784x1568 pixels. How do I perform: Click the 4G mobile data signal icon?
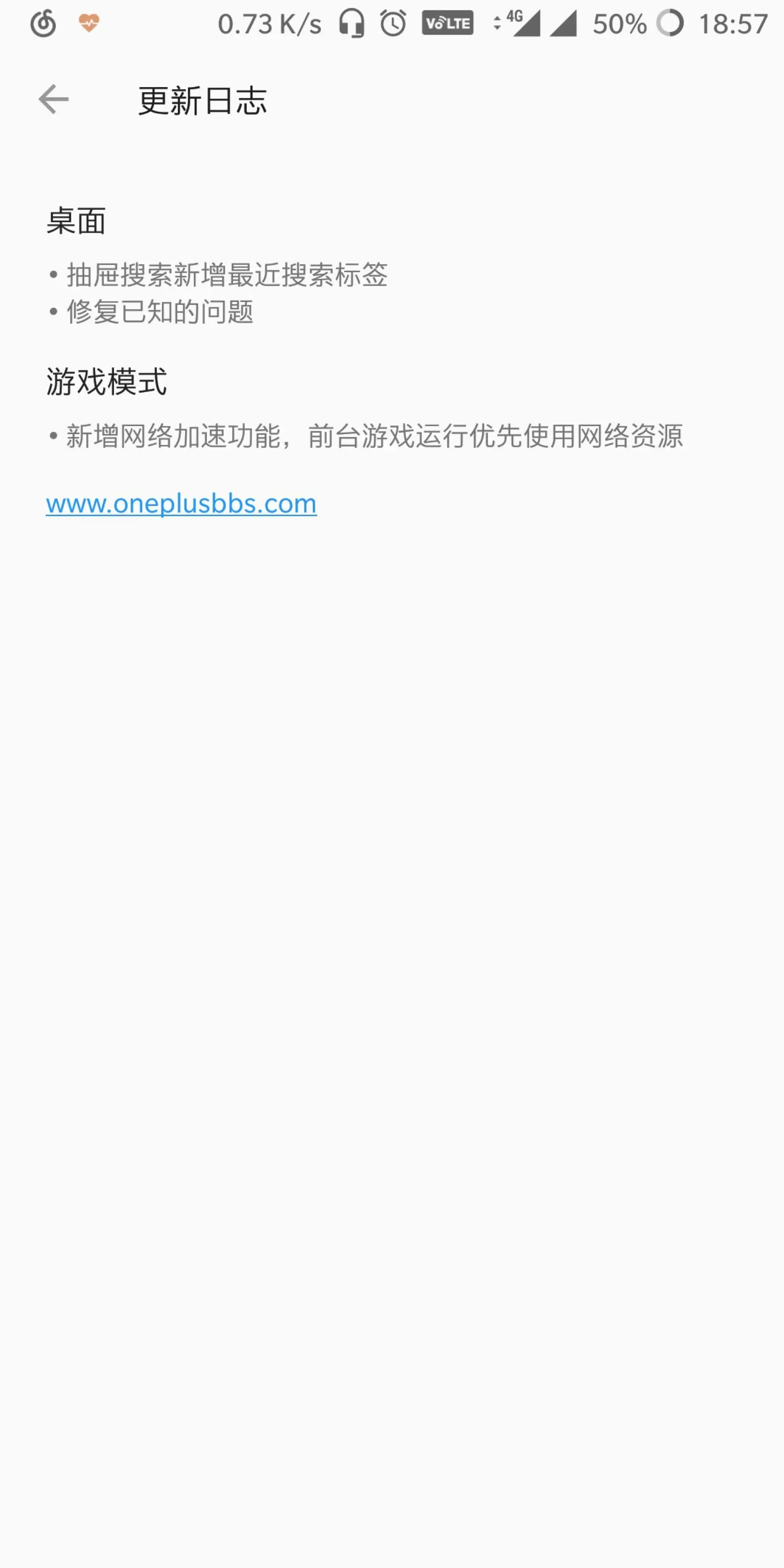525,24
